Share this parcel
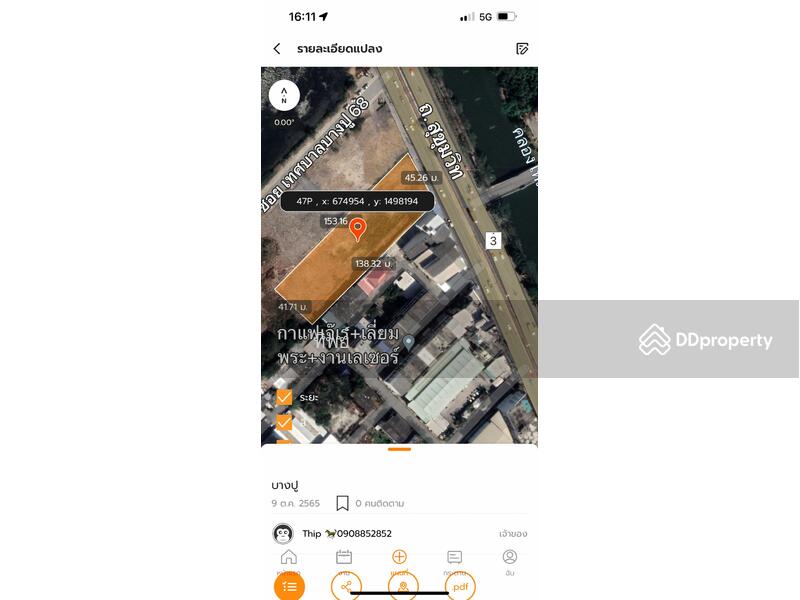The height and width of the screenshot is (600, 800). [x=346, y=586]
